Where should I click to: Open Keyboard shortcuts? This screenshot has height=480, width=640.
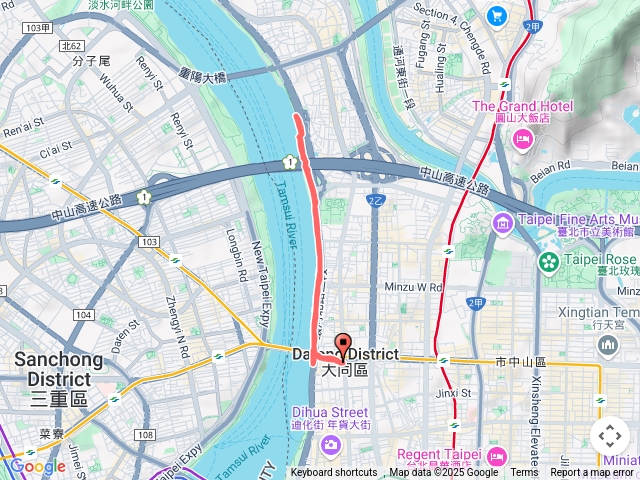click(333, 473)
